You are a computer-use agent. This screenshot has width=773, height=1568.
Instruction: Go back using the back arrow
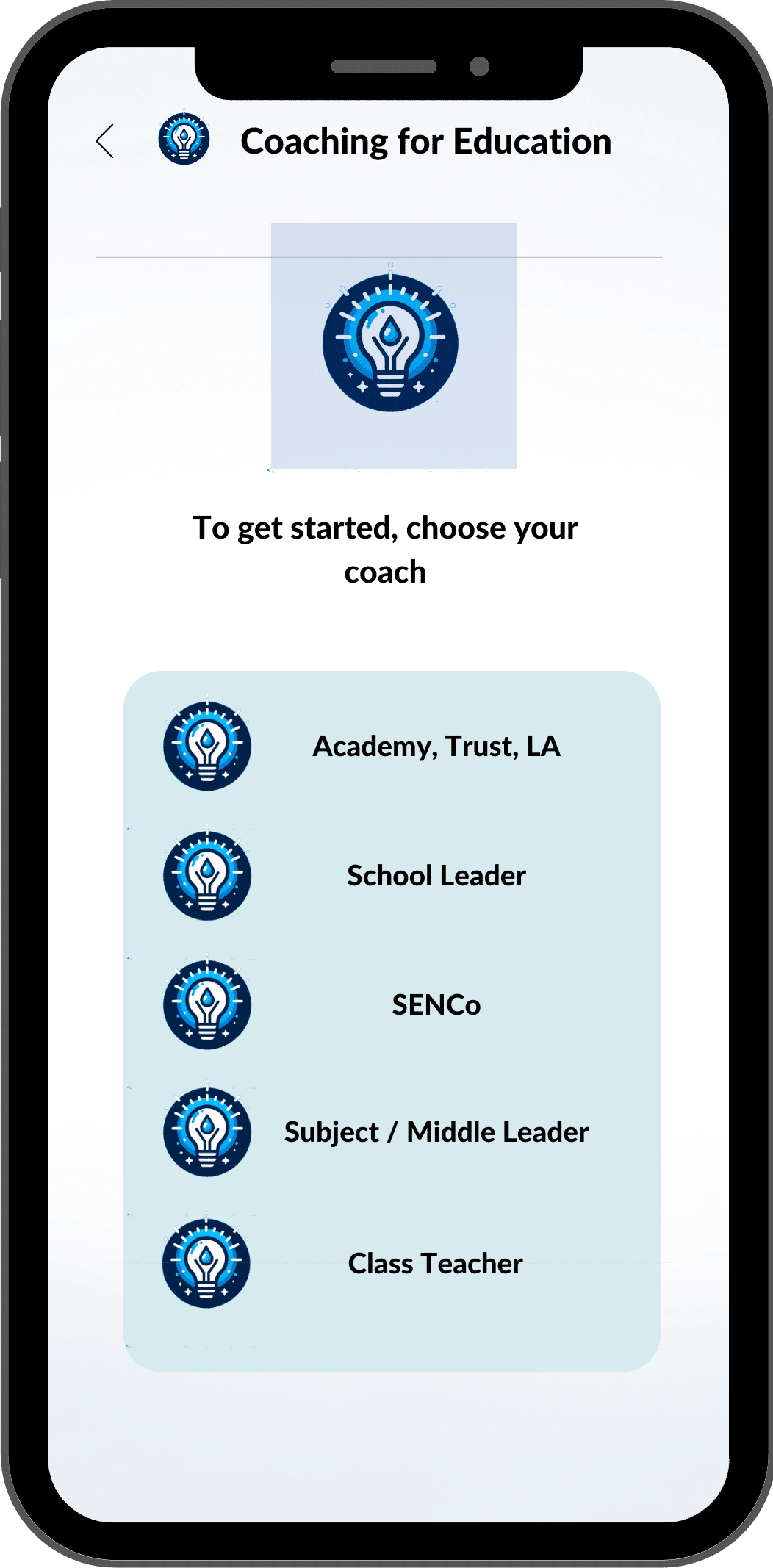tap(105, 141)
